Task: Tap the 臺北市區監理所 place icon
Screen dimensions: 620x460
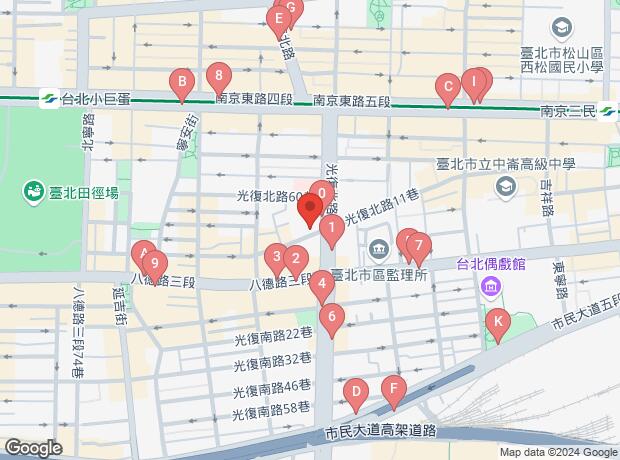Action: coord(379,247)
